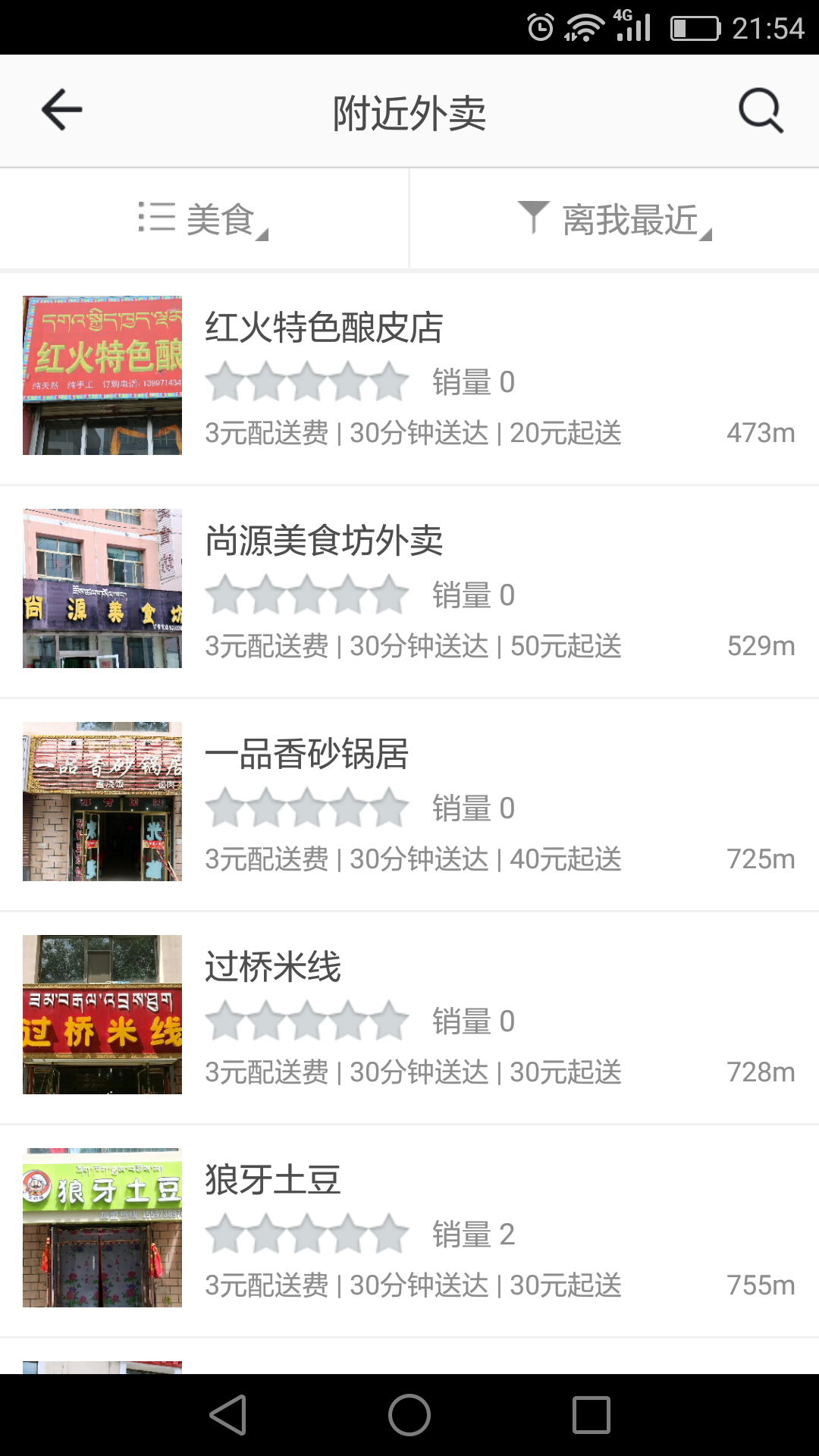The height and width of the screenshot is (1456, 819).
Task: Tap the system home button
Action: 409,1415
